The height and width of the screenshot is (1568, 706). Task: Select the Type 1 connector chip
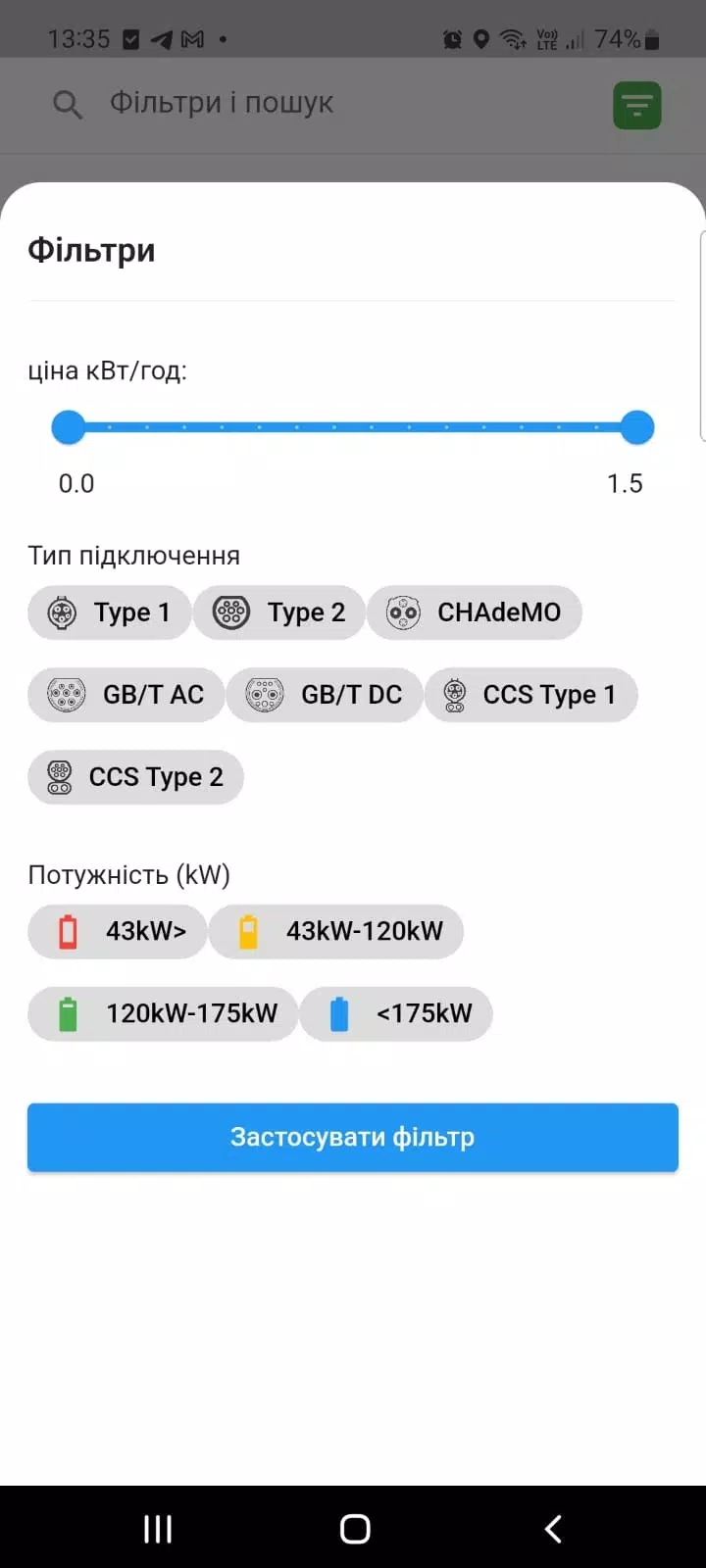pos(110,612)
